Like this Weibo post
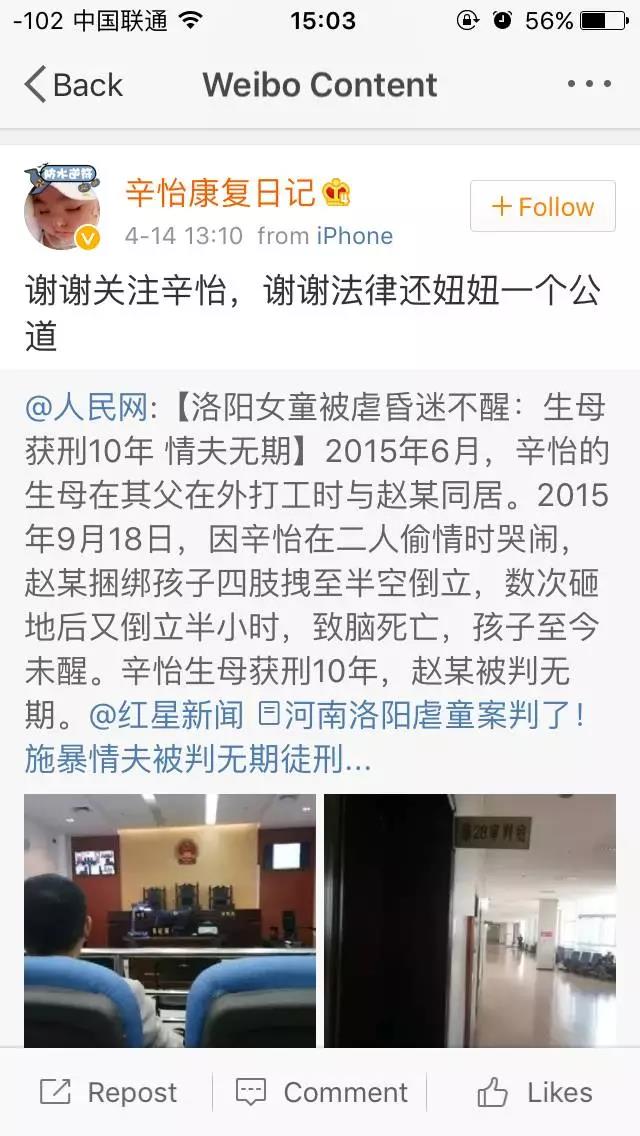 (534, 1092)
